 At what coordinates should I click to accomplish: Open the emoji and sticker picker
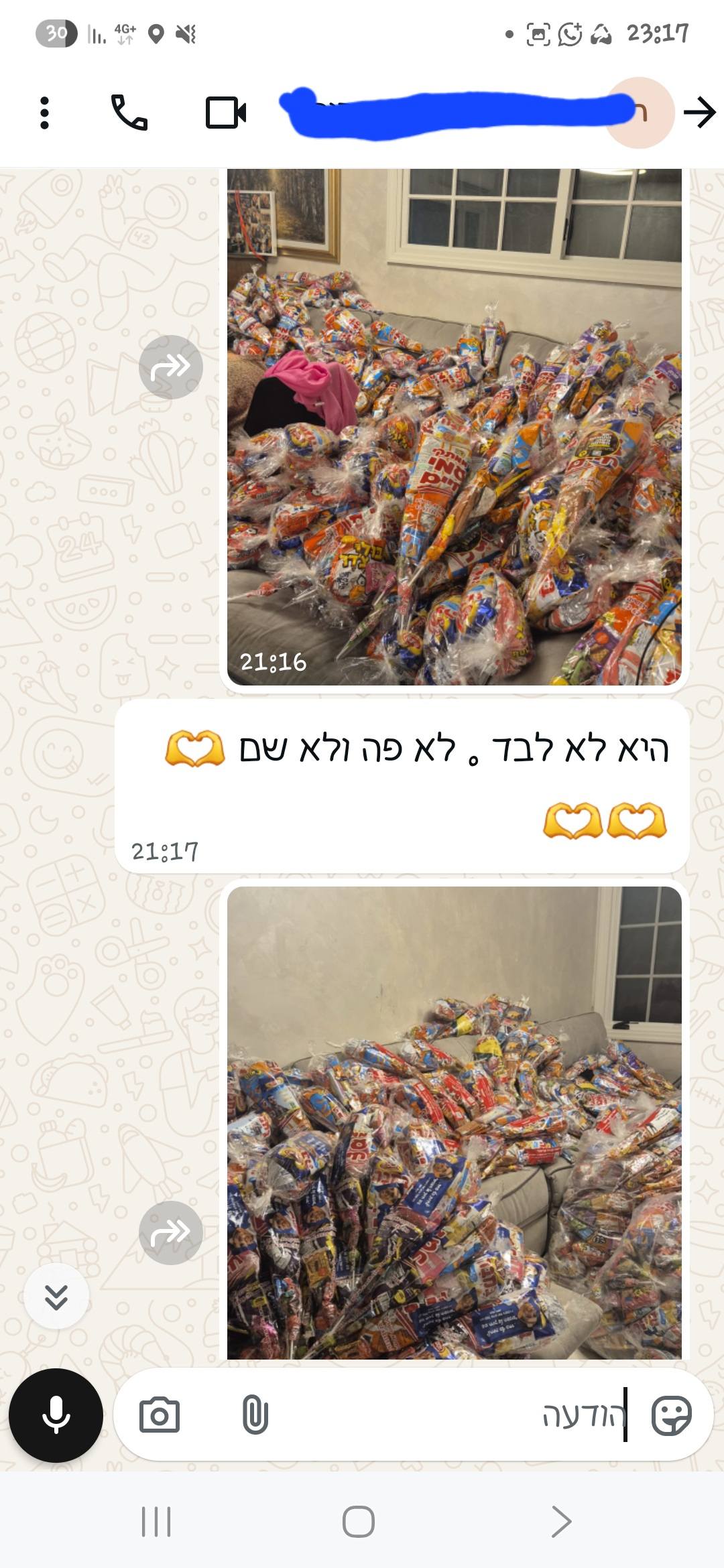[x=671, y=1415]
